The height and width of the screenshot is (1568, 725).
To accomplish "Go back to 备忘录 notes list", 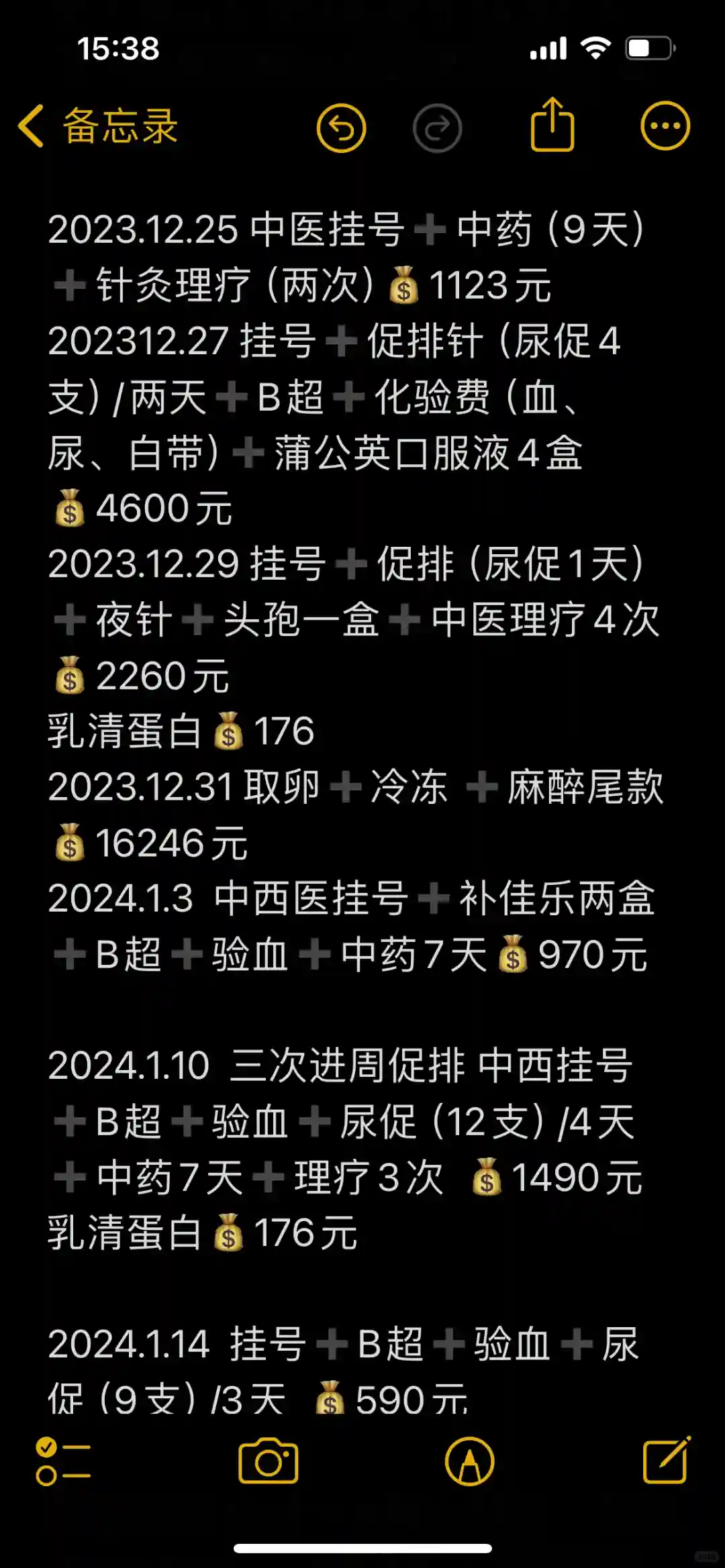I will (x=98, y=126).
